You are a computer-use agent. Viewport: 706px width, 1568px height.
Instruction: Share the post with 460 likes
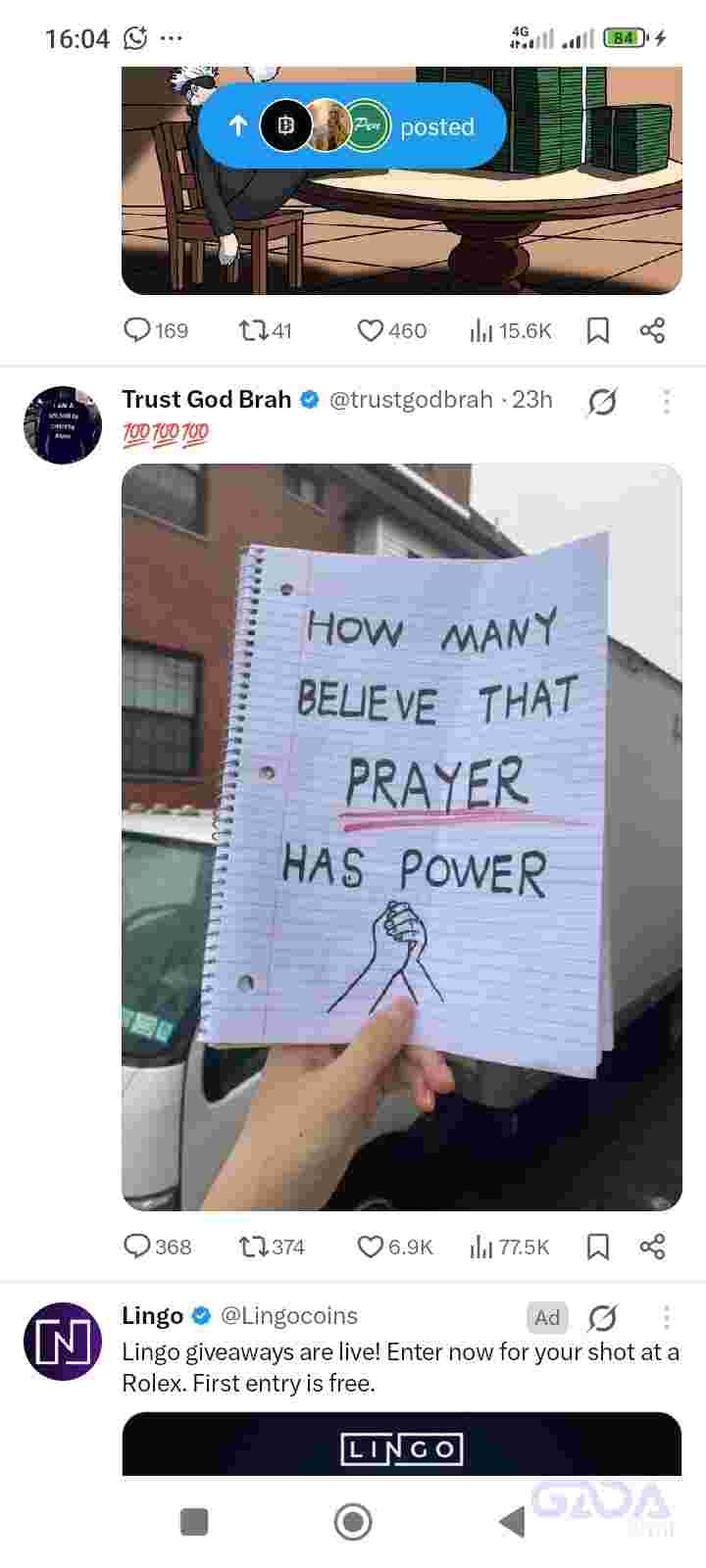[x=652, y=330]
